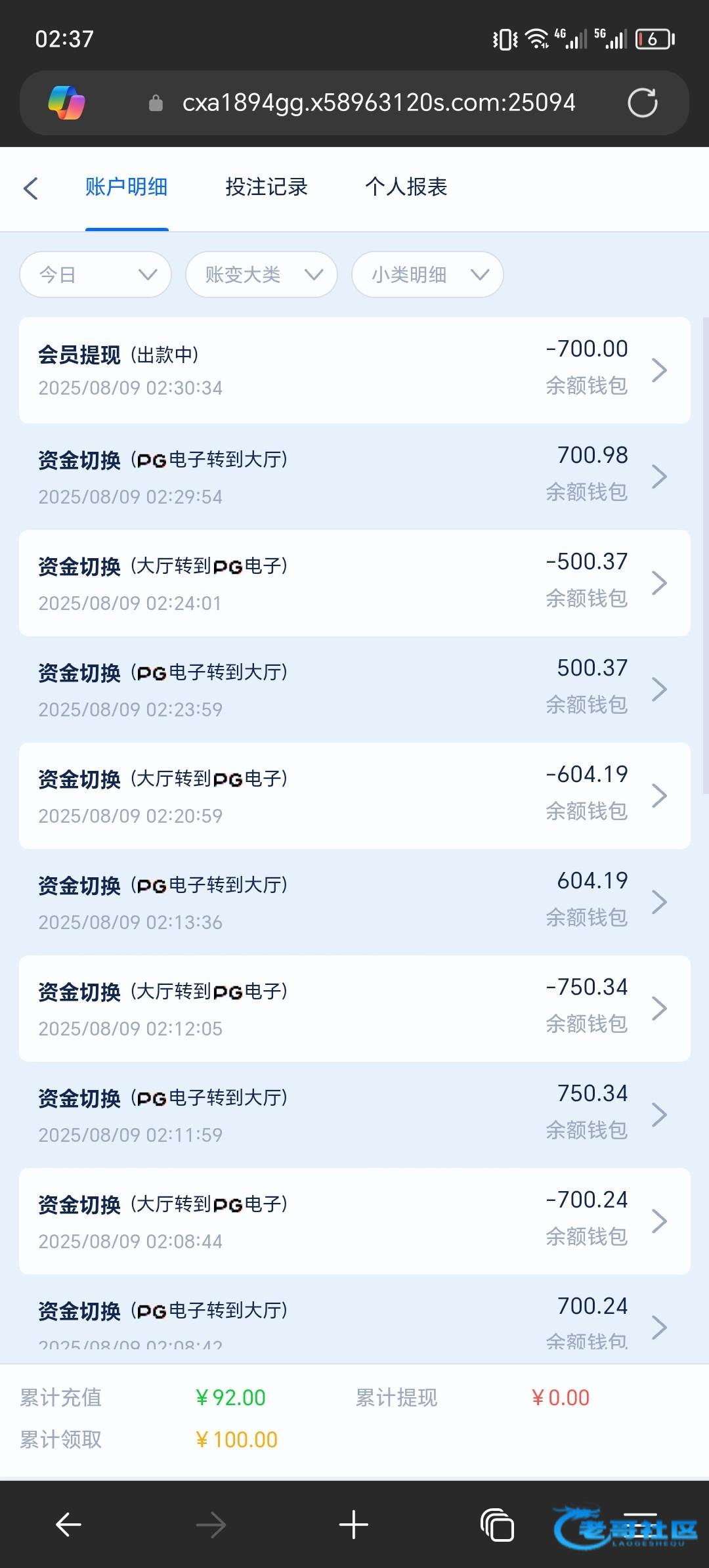Open the browser tabs overview
The width and height of the screenshot is (709, 1568).
click(x=497, y=1525)
